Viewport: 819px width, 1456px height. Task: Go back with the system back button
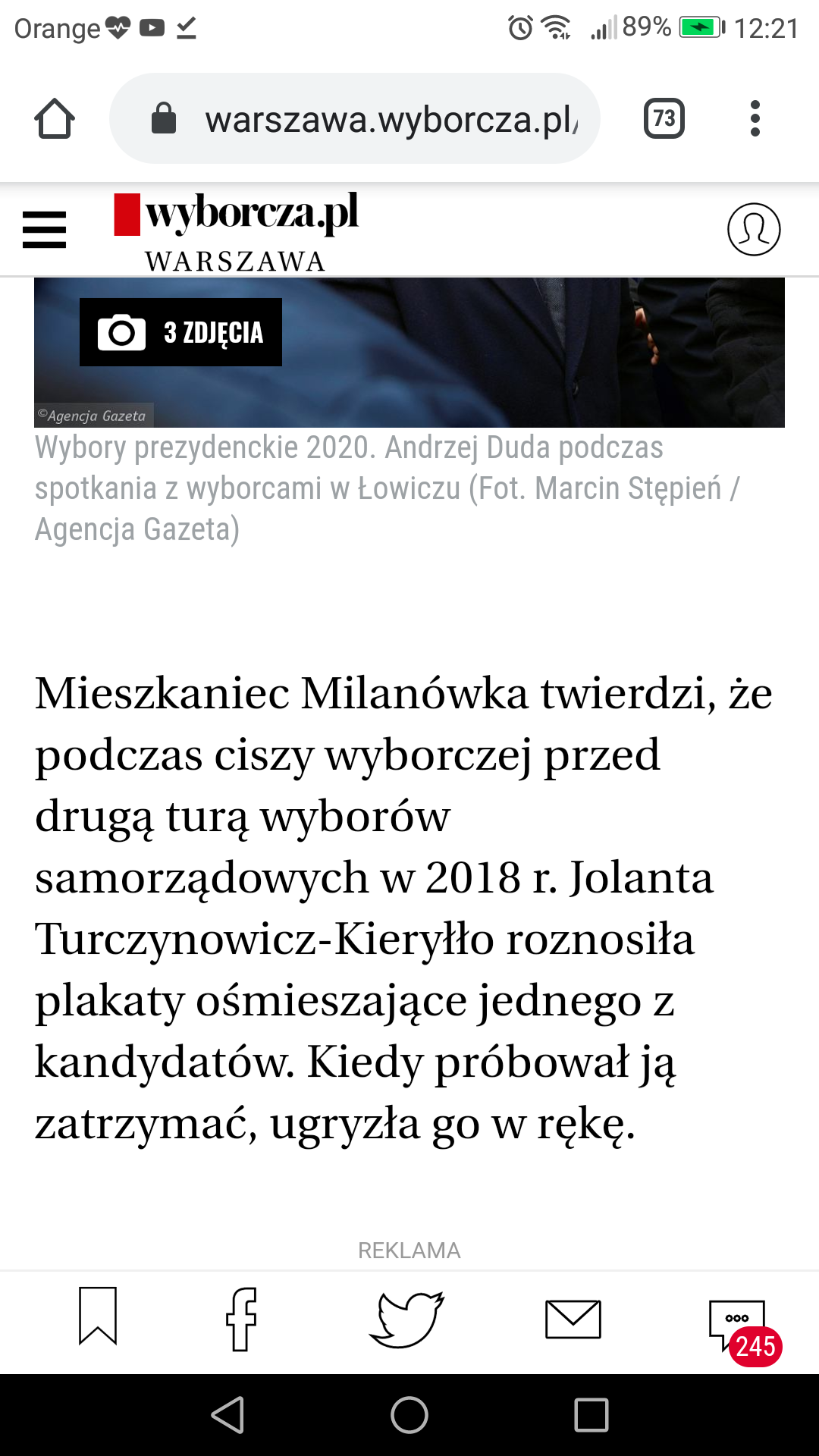[x=227, y=1415]
